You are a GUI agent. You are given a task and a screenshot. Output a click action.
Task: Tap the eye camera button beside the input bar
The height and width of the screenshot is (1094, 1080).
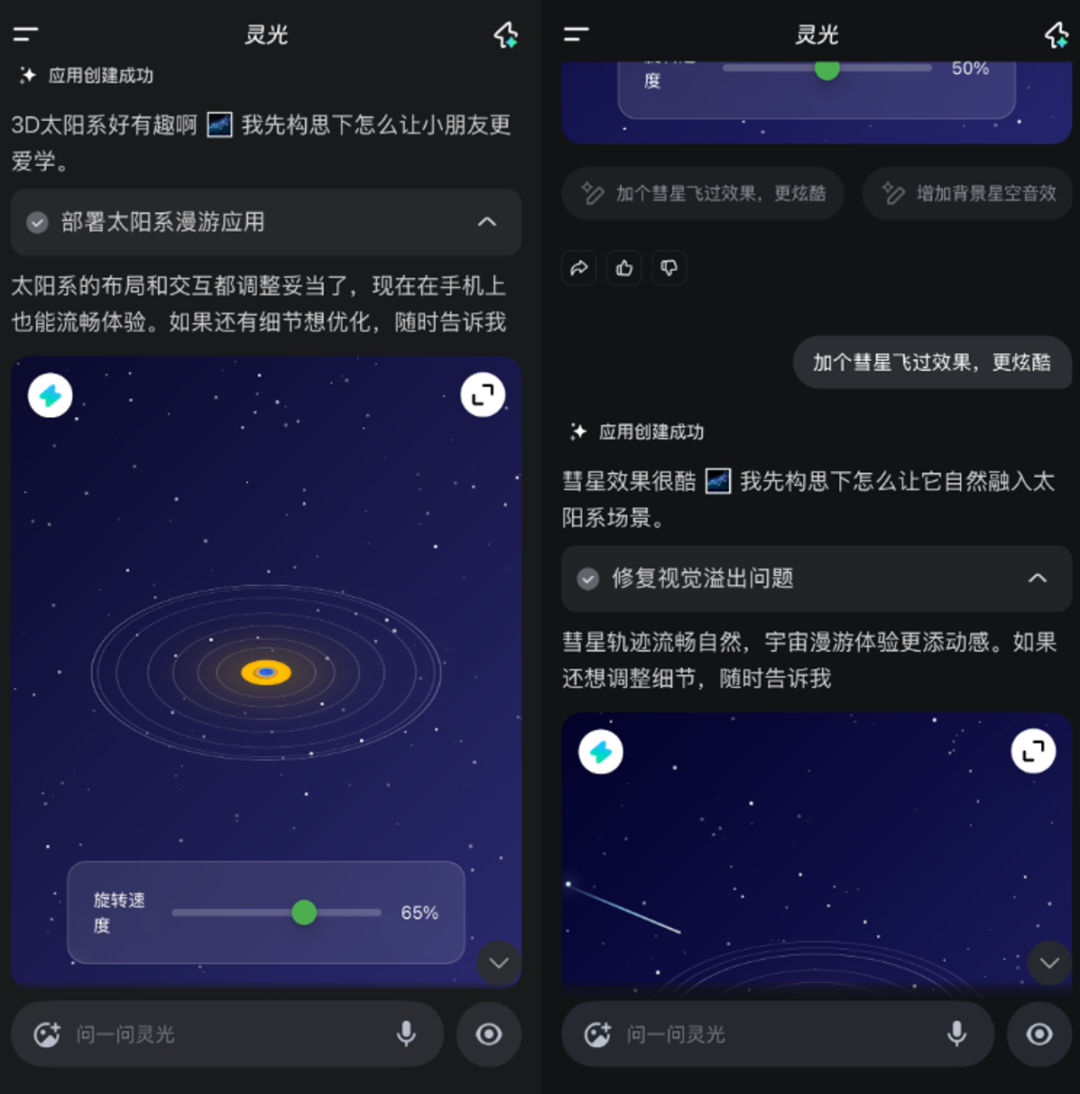click(x=489, y=1034)
